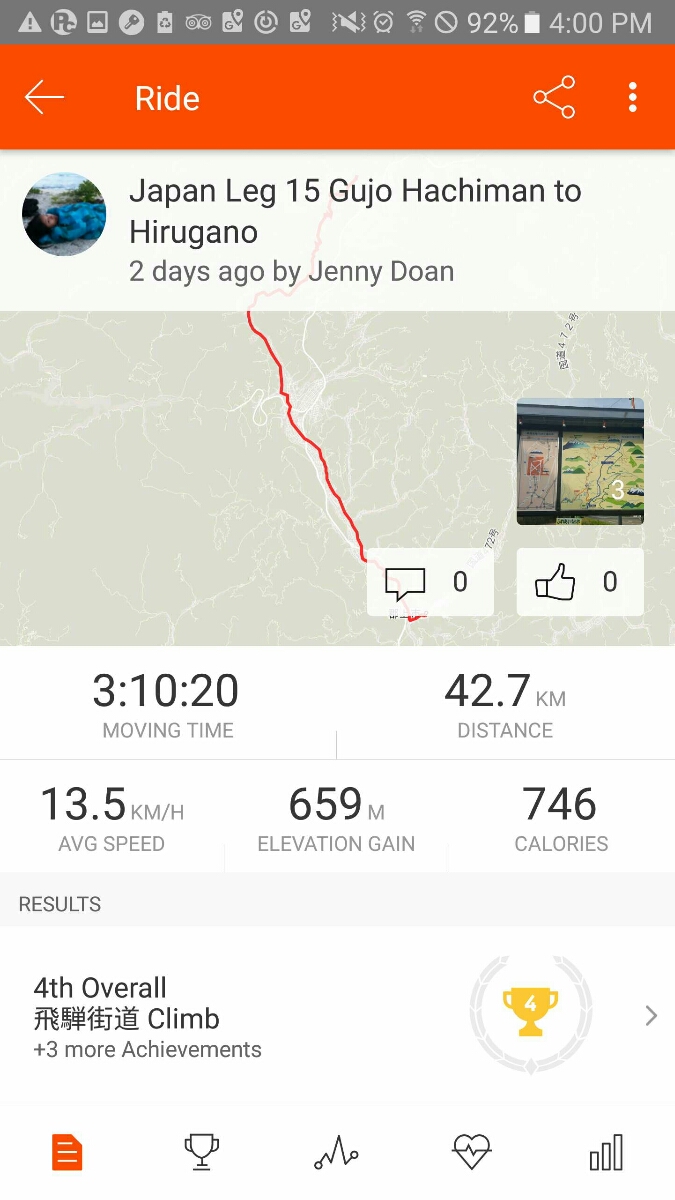Open the three-dot overflow menu

(x=632, y=98)
